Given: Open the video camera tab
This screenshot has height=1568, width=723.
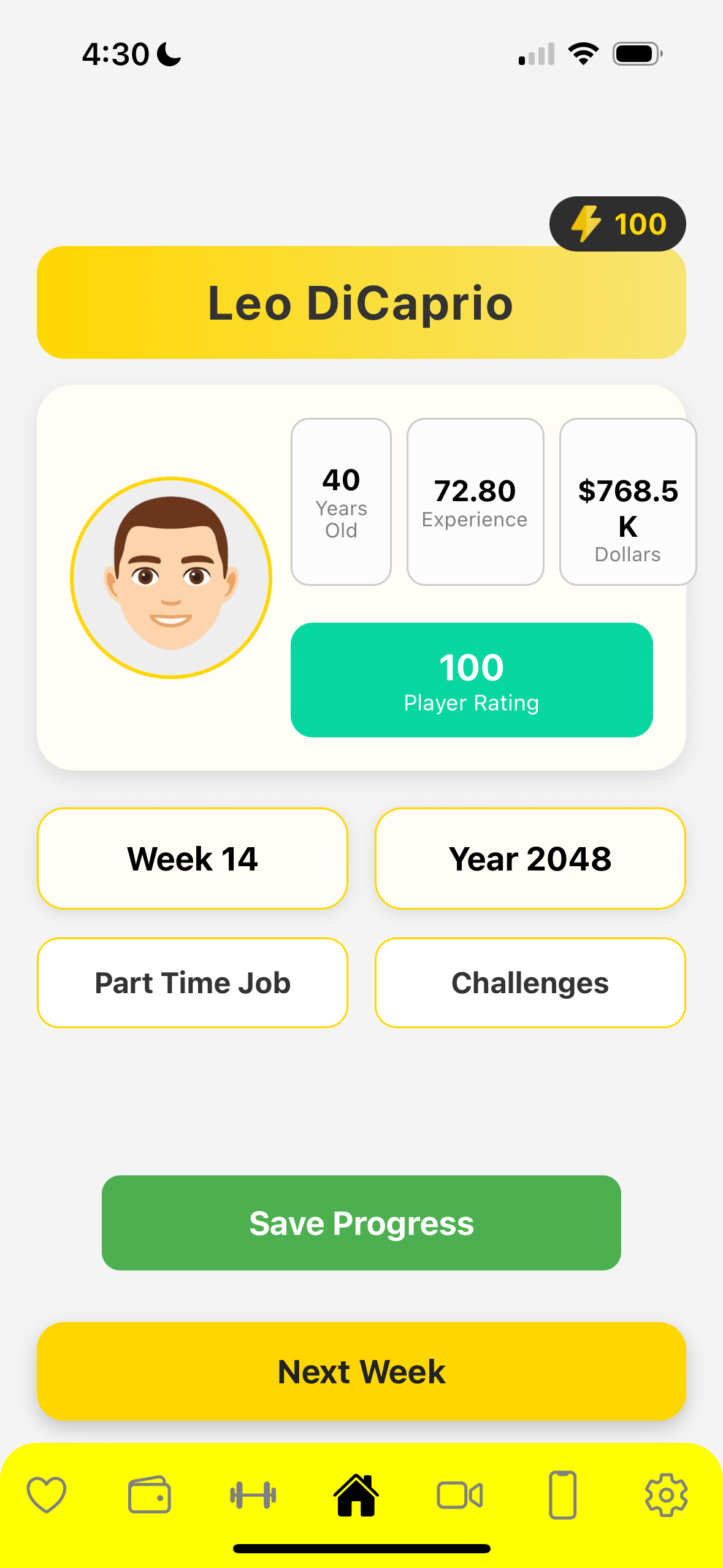Looking at the screenshot, I should pos(460,1495).
